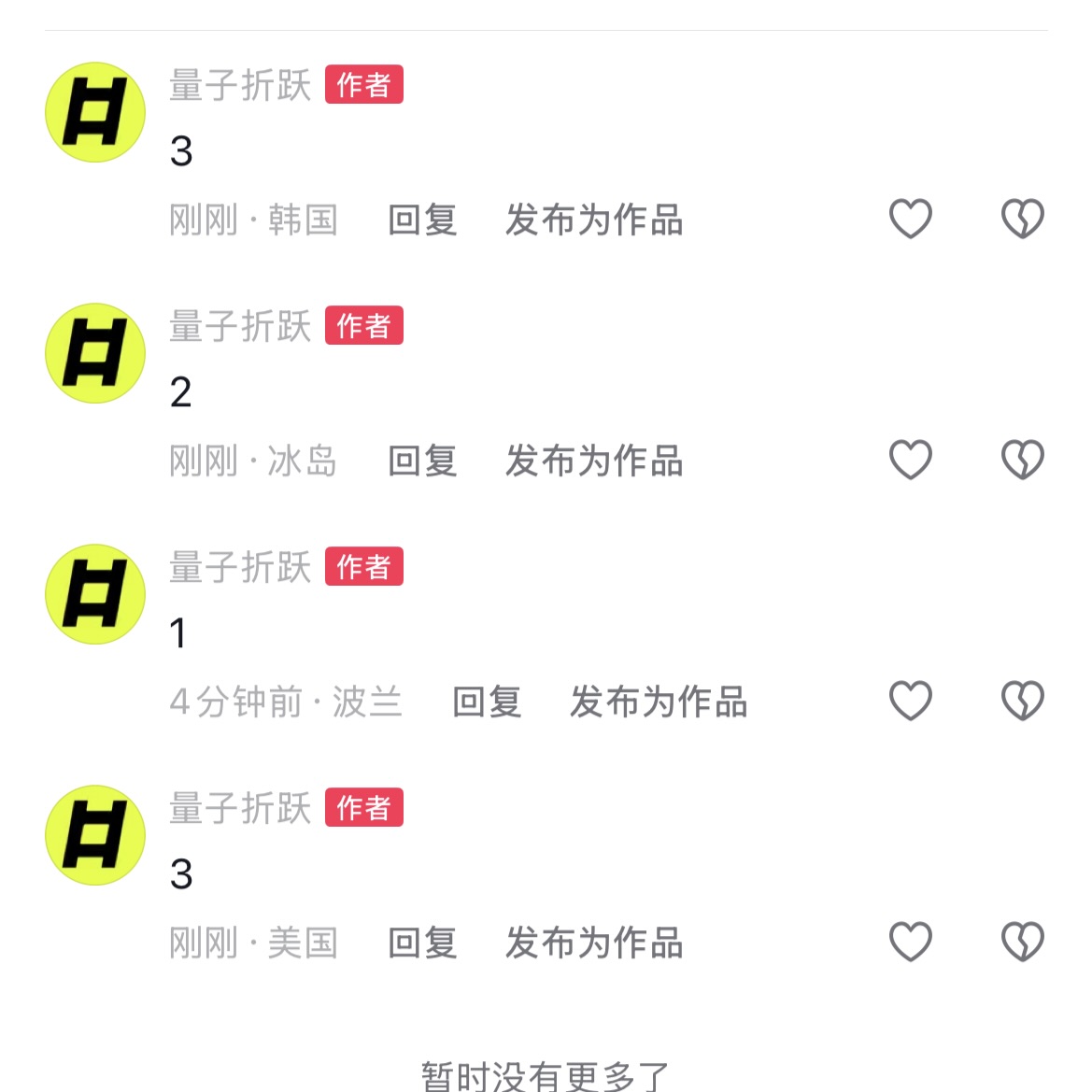View avatar profile on the 波兰 comment
Screen dimensions: 1092x1092
coord(95,594)
